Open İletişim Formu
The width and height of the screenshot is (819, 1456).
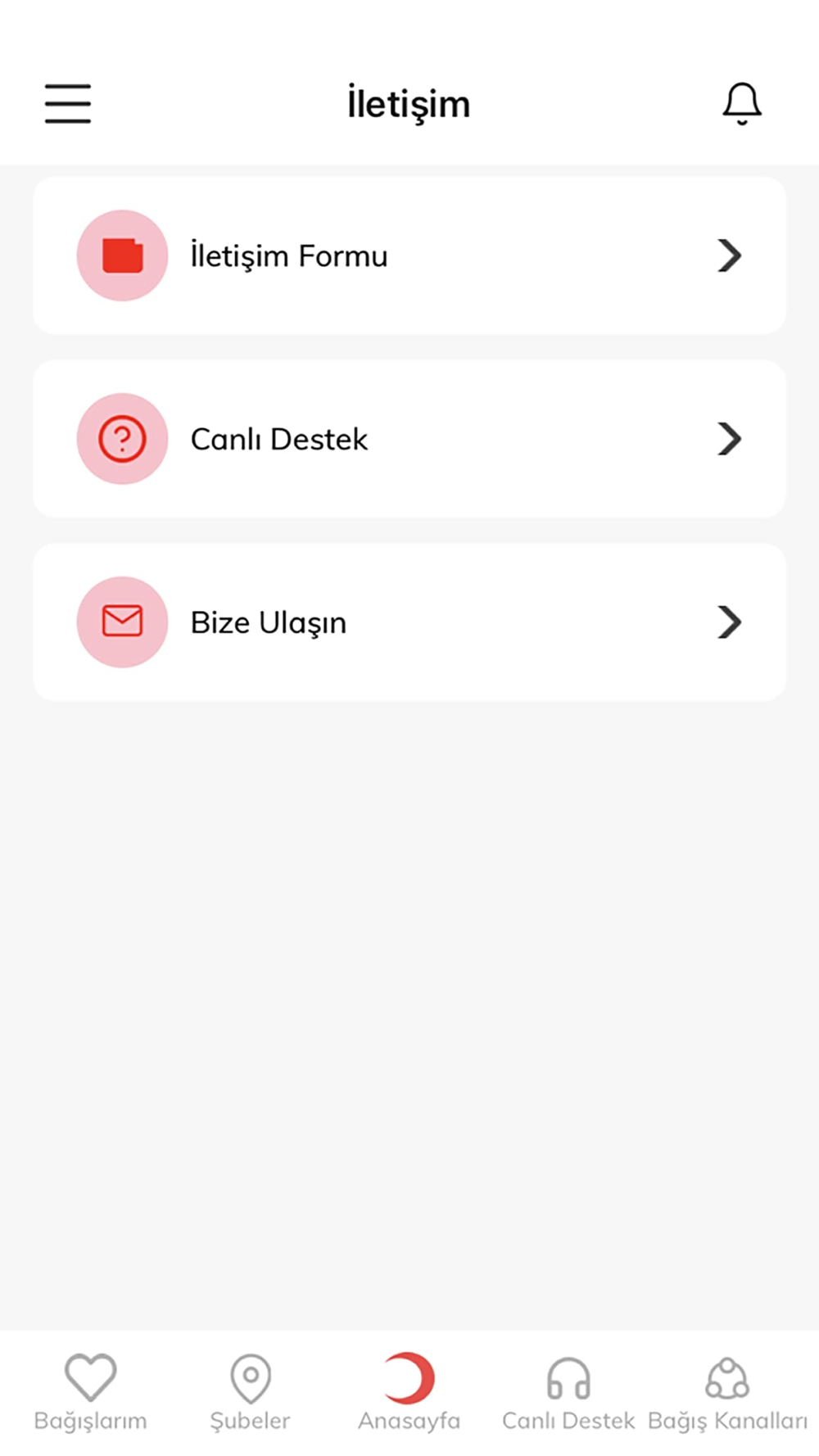pyautogui.click(x=409, y=255)
